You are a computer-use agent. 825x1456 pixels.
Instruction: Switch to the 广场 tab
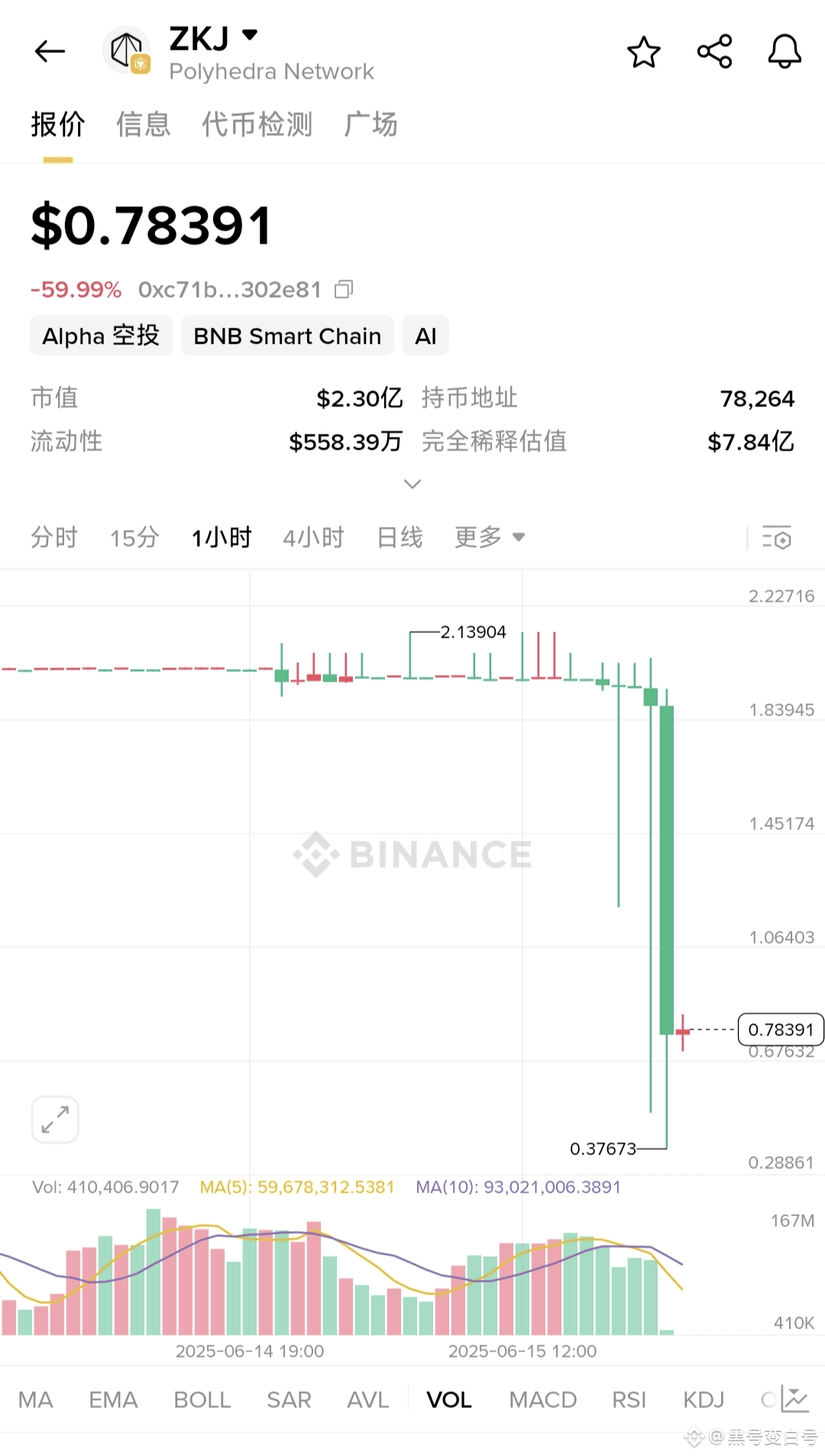[x=371, y=124]
